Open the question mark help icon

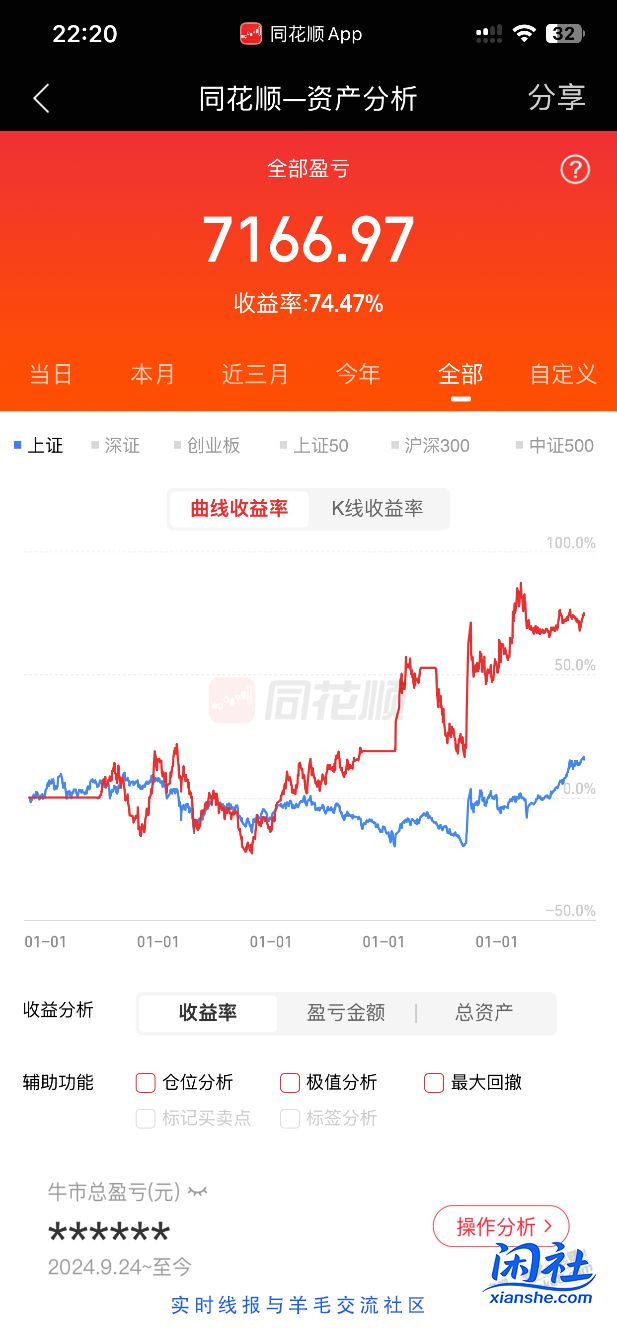coord(575,170)
